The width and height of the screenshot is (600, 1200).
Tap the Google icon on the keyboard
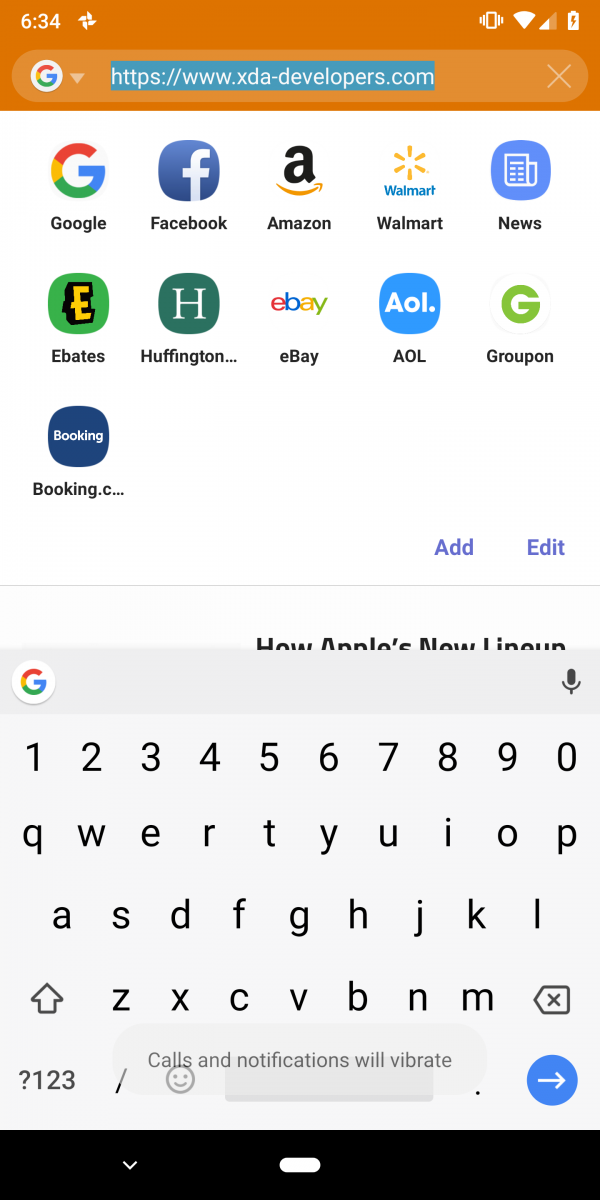pos(33,683)
